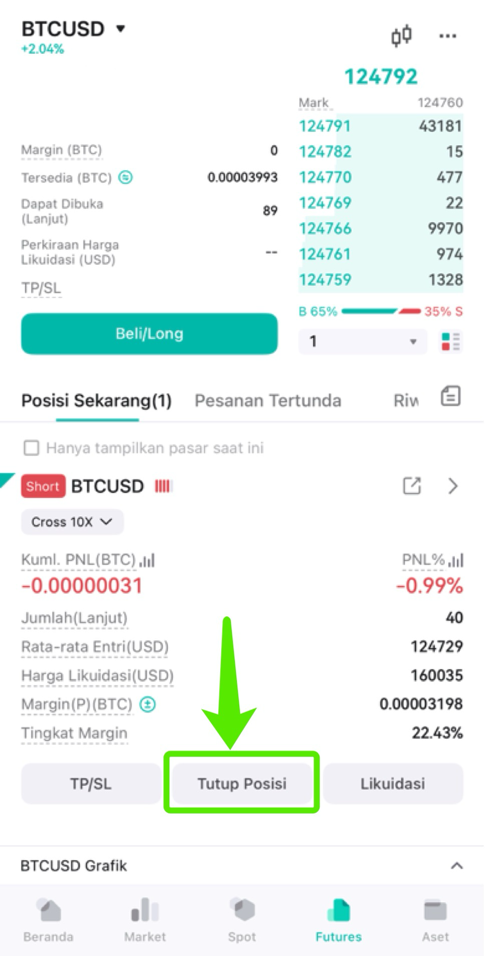
Task: Tap Tutup Posisi to close position
Action: [242, 783]
